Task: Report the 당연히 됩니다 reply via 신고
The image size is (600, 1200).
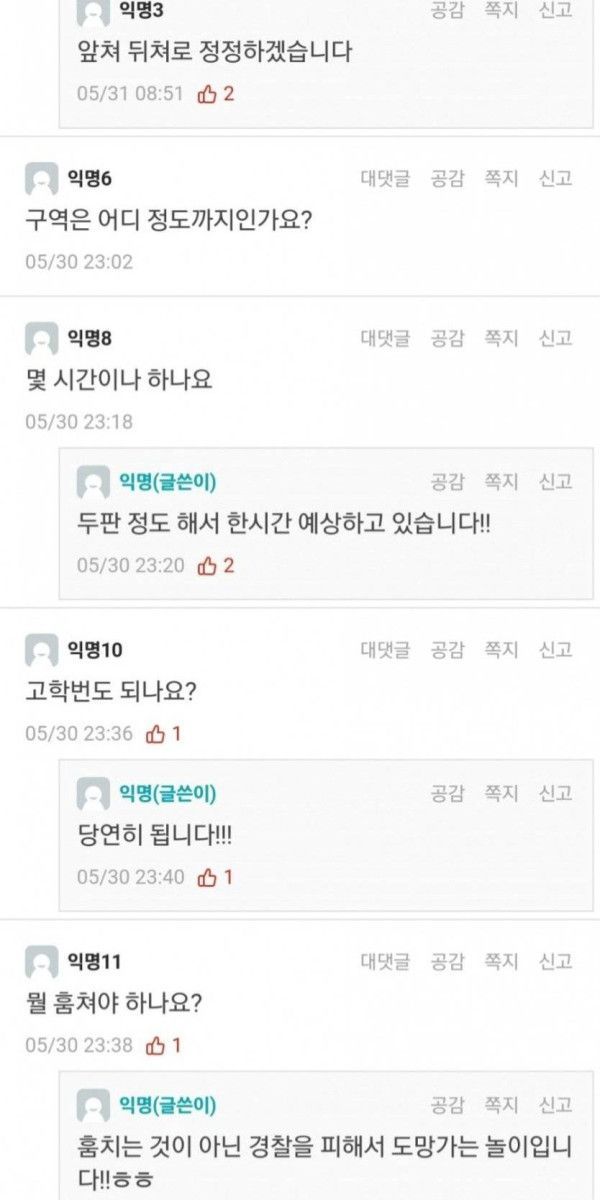Action: (x=555, y=794)
